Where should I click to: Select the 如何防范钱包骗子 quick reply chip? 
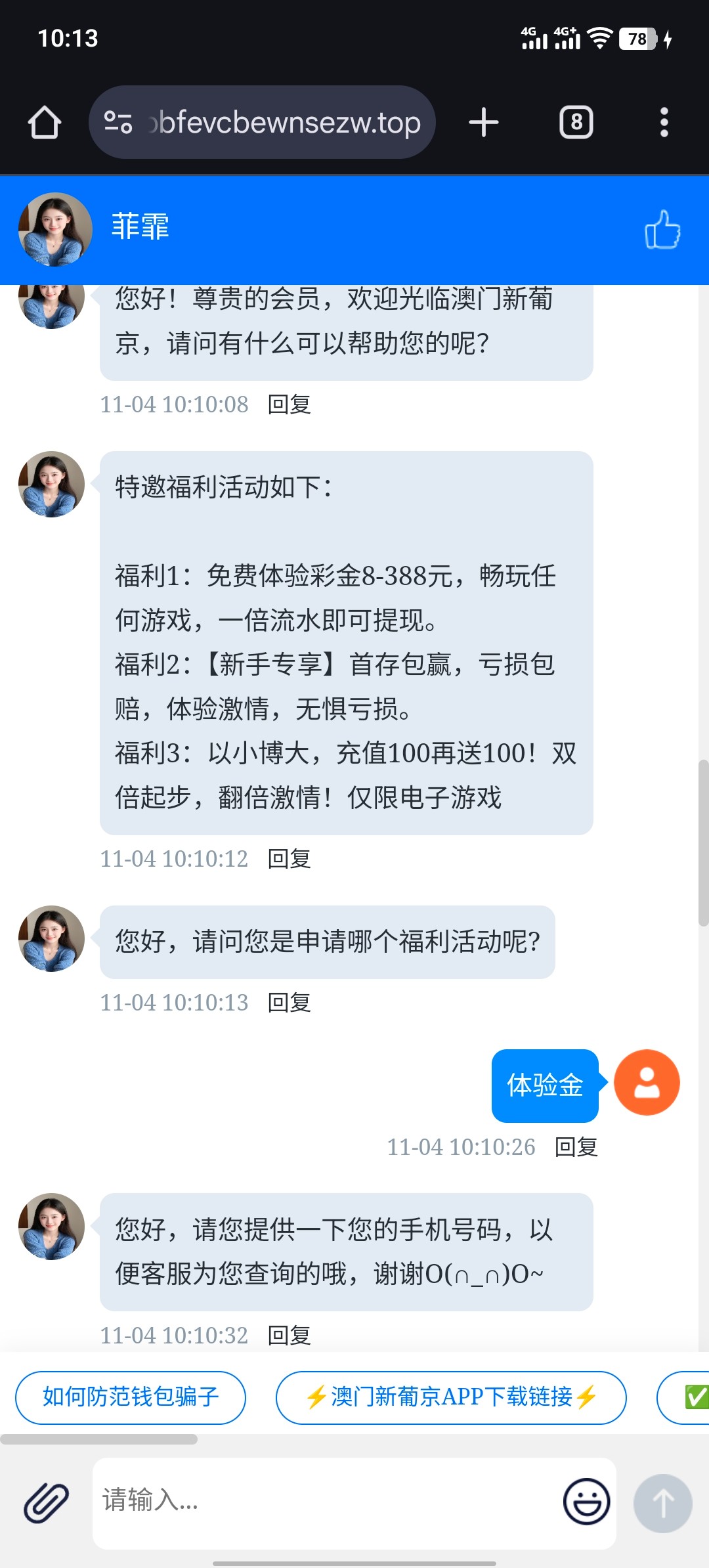(131, 1397)
